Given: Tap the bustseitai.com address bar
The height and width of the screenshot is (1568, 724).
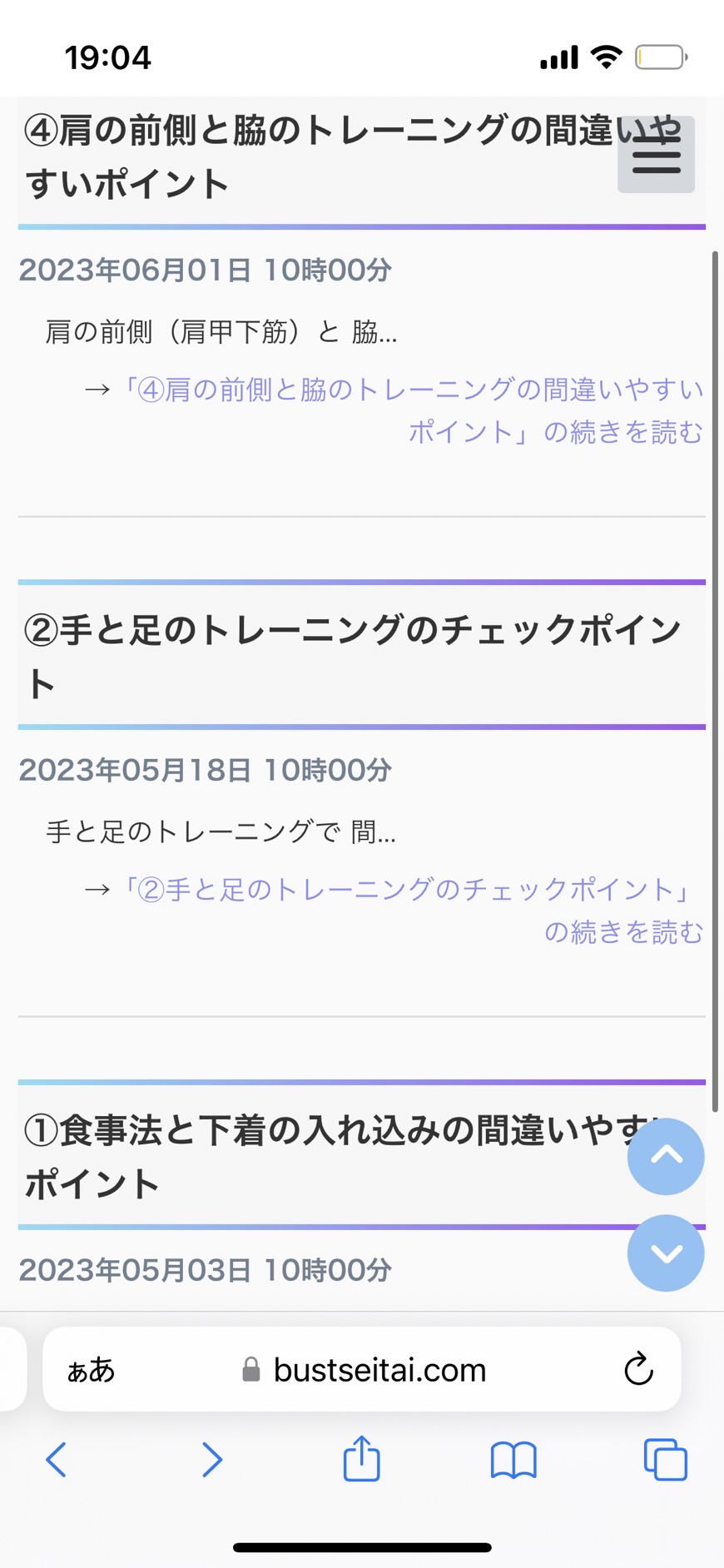Looking at the screenshot, I should pos(362,1369).
